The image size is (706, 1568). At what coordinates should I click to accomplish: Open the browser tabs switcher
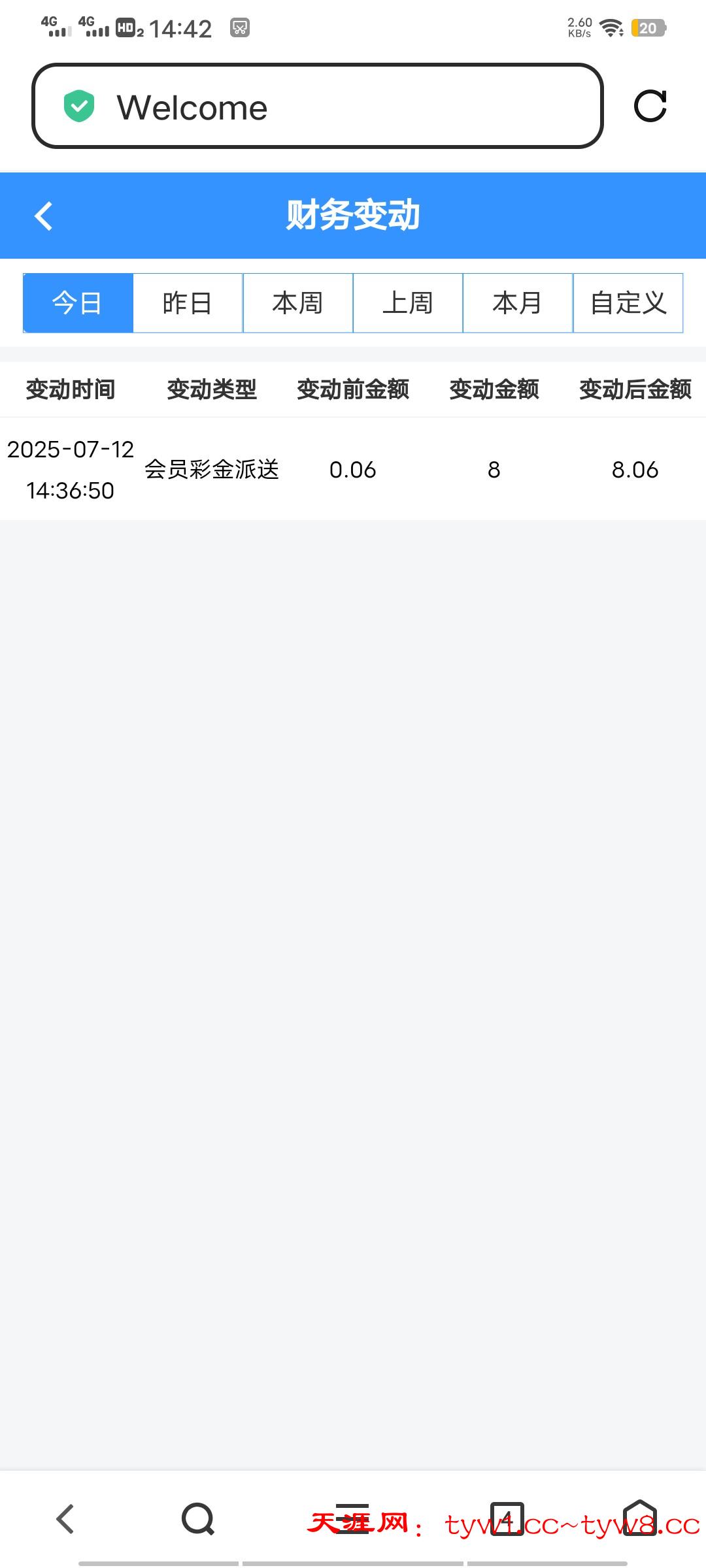(507, 1518)
